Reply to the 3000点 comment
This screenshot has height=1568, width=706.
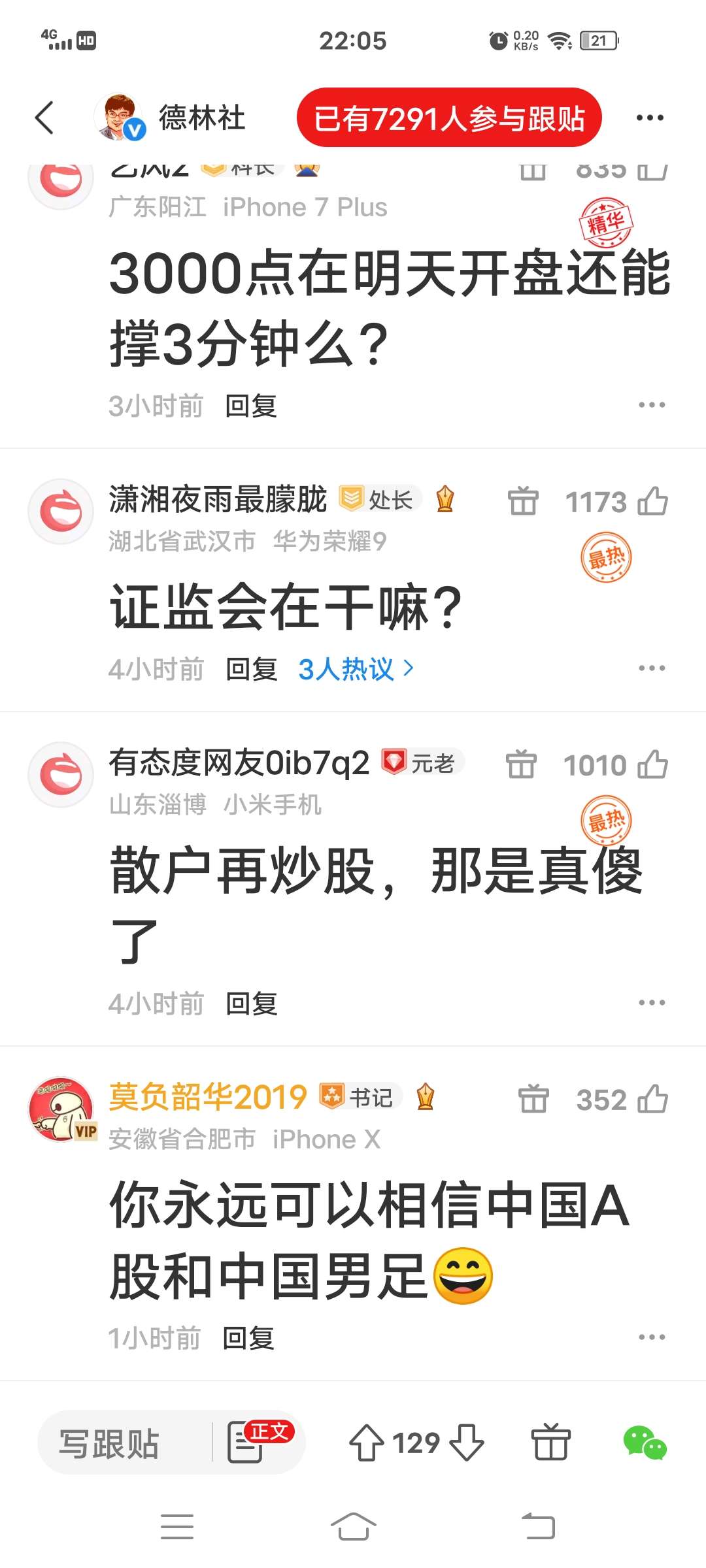pos(251,406)
